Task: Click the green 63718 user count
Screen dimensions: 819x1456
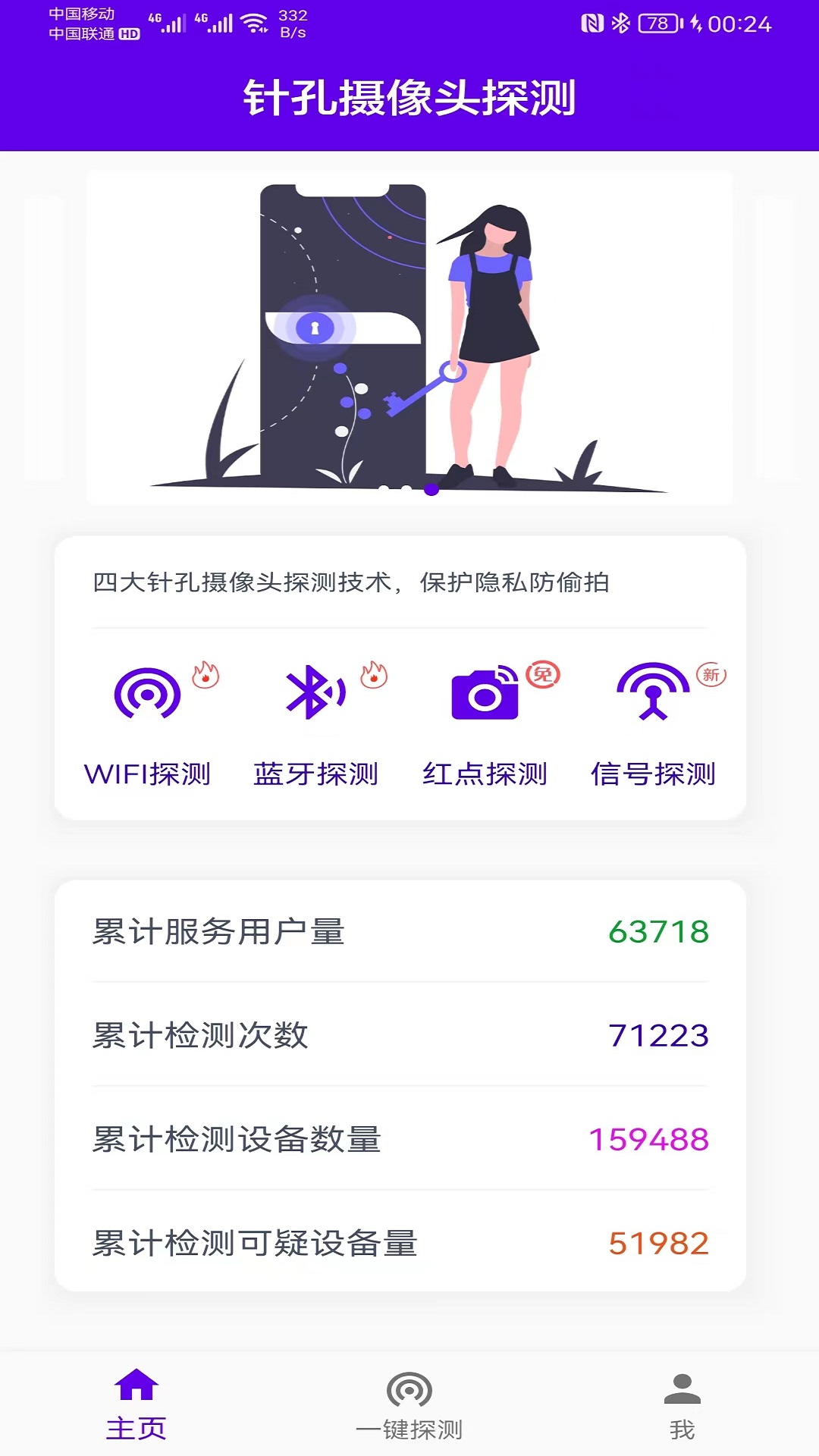Action: click(x=657, y=934)
